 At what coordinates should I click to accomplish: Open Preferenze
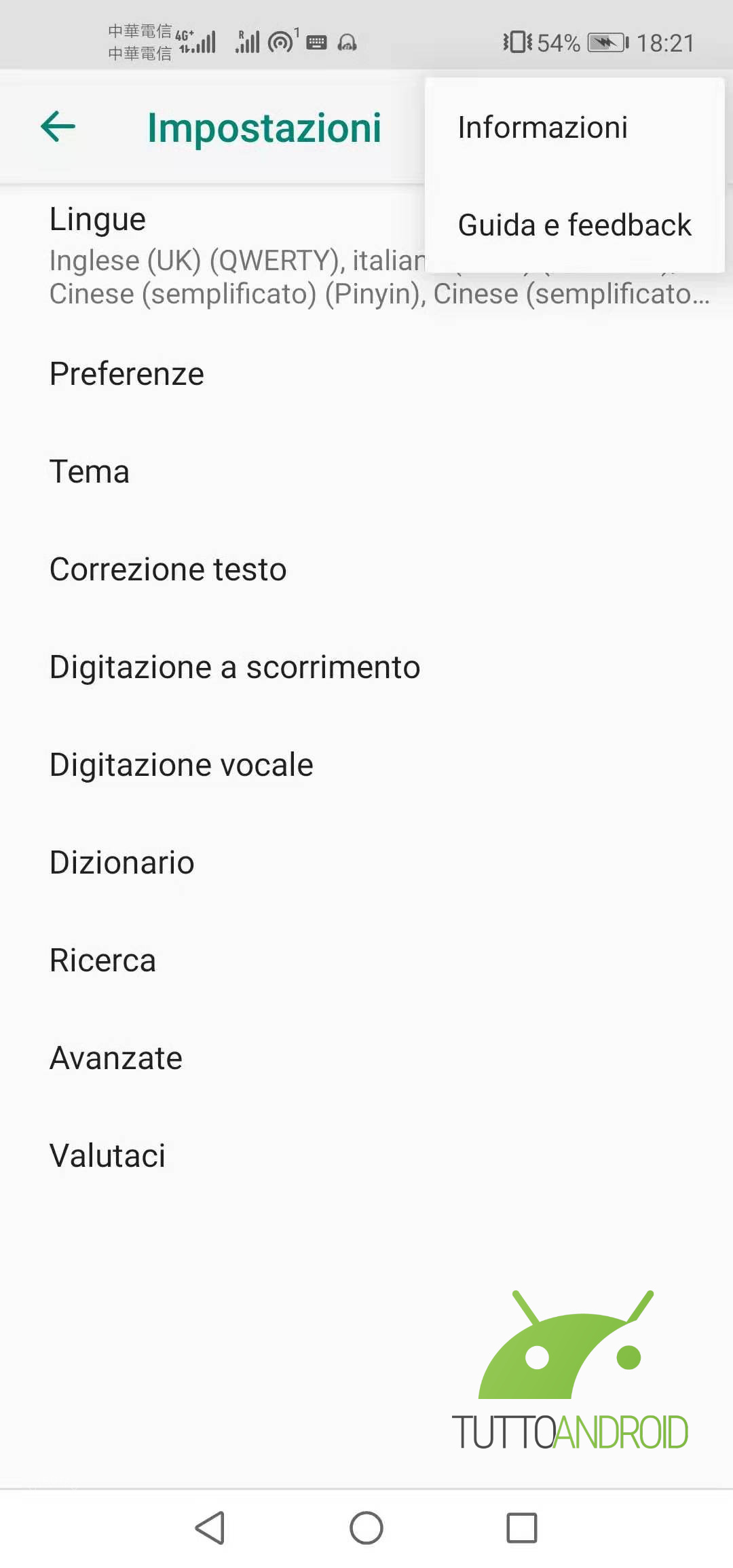(366, 374)
